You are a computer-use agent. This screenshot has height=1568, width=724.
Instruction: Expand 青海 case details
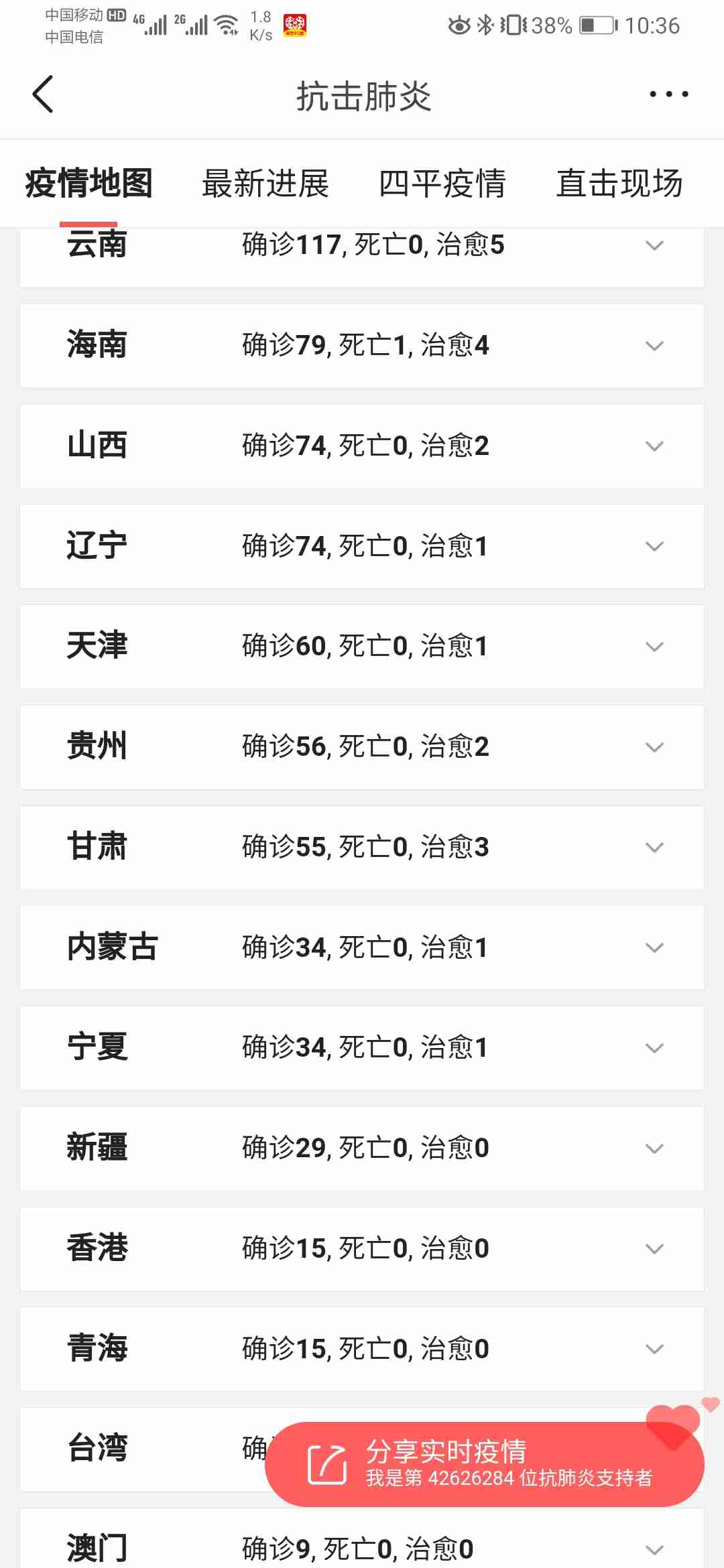click(654, 1349)
